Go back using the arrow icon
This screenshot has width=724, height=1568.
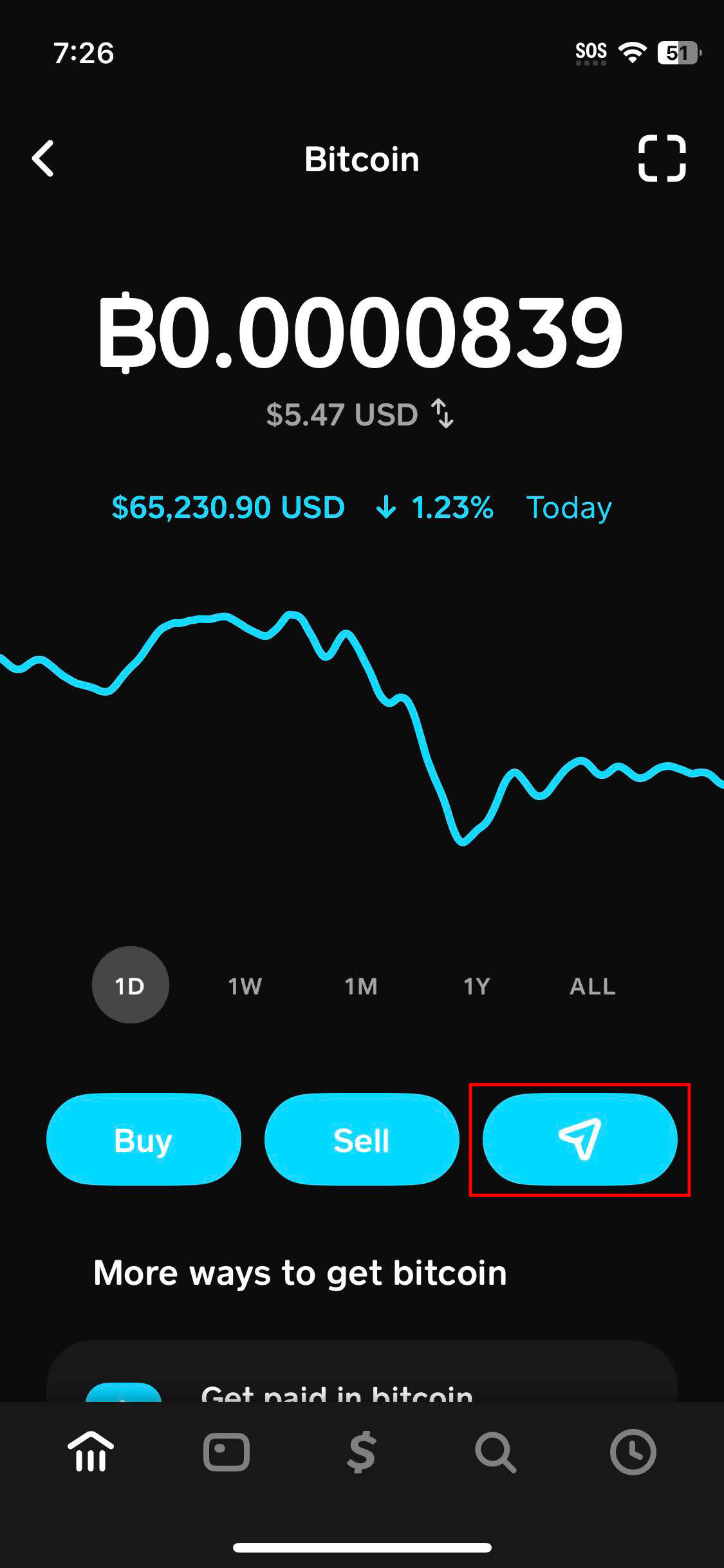(43, 158)
